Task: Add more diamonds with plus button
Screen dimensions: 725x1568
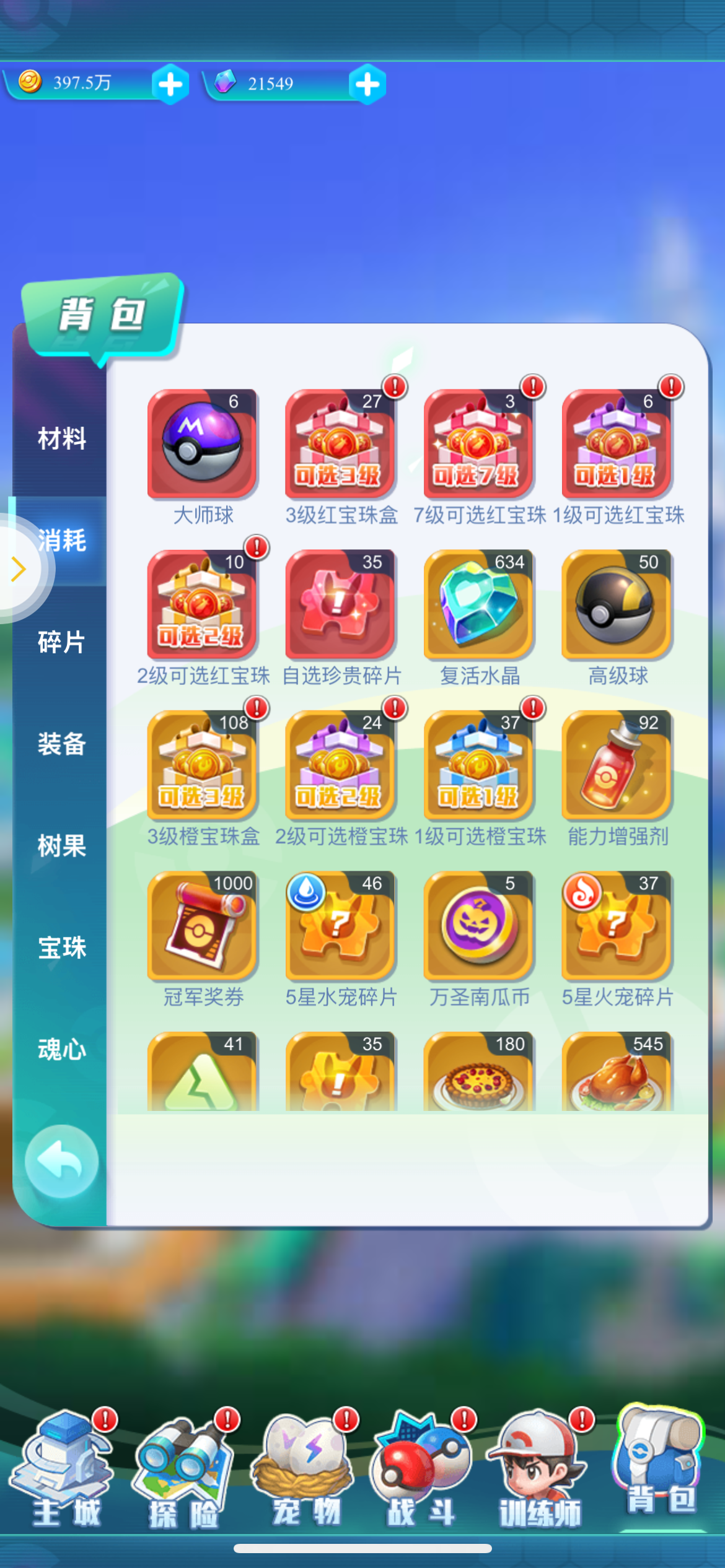Action: coord(367,84)
